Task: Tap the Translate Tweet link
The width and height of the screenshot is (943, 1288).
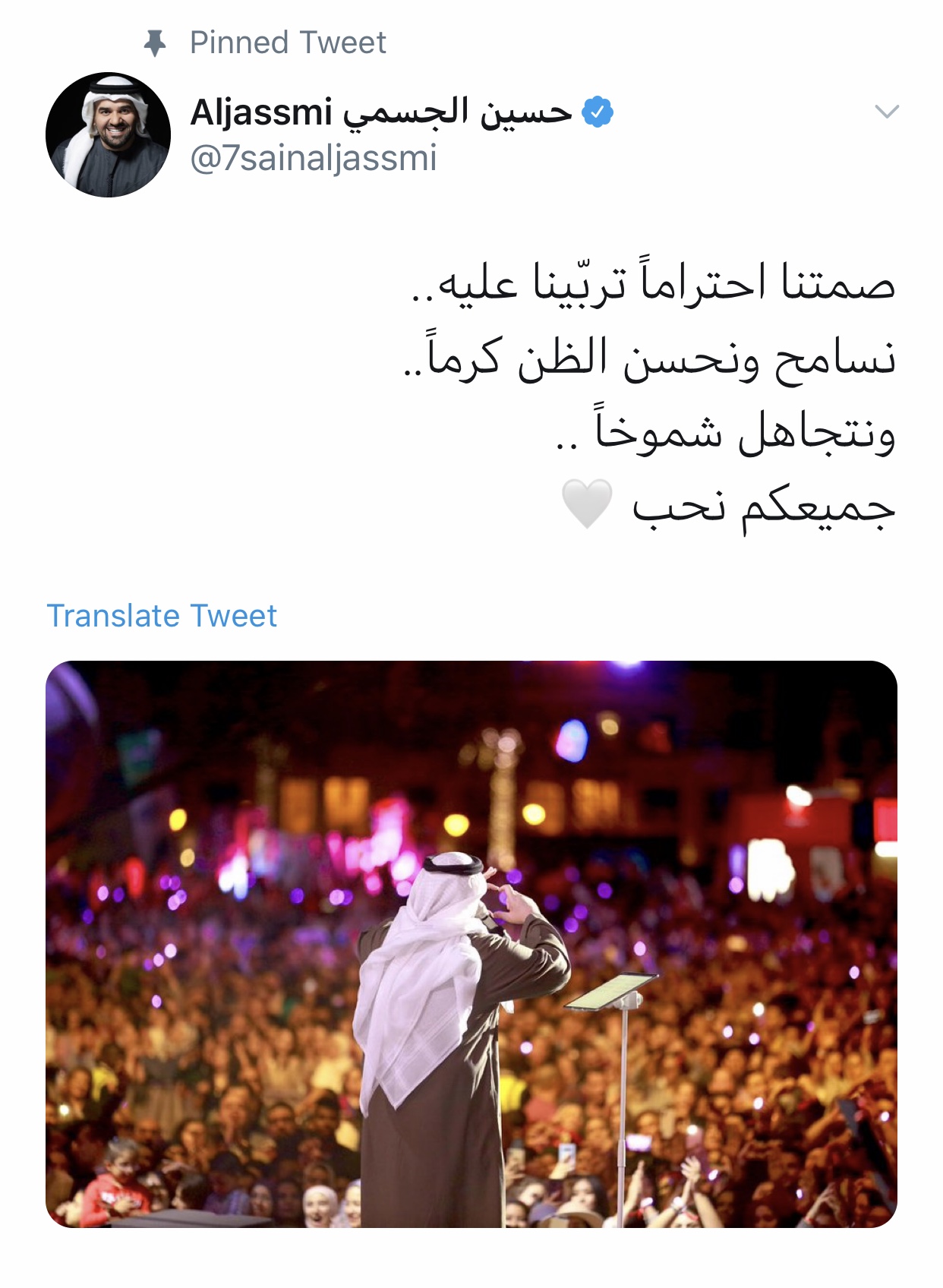Action: tap(162, 615)
